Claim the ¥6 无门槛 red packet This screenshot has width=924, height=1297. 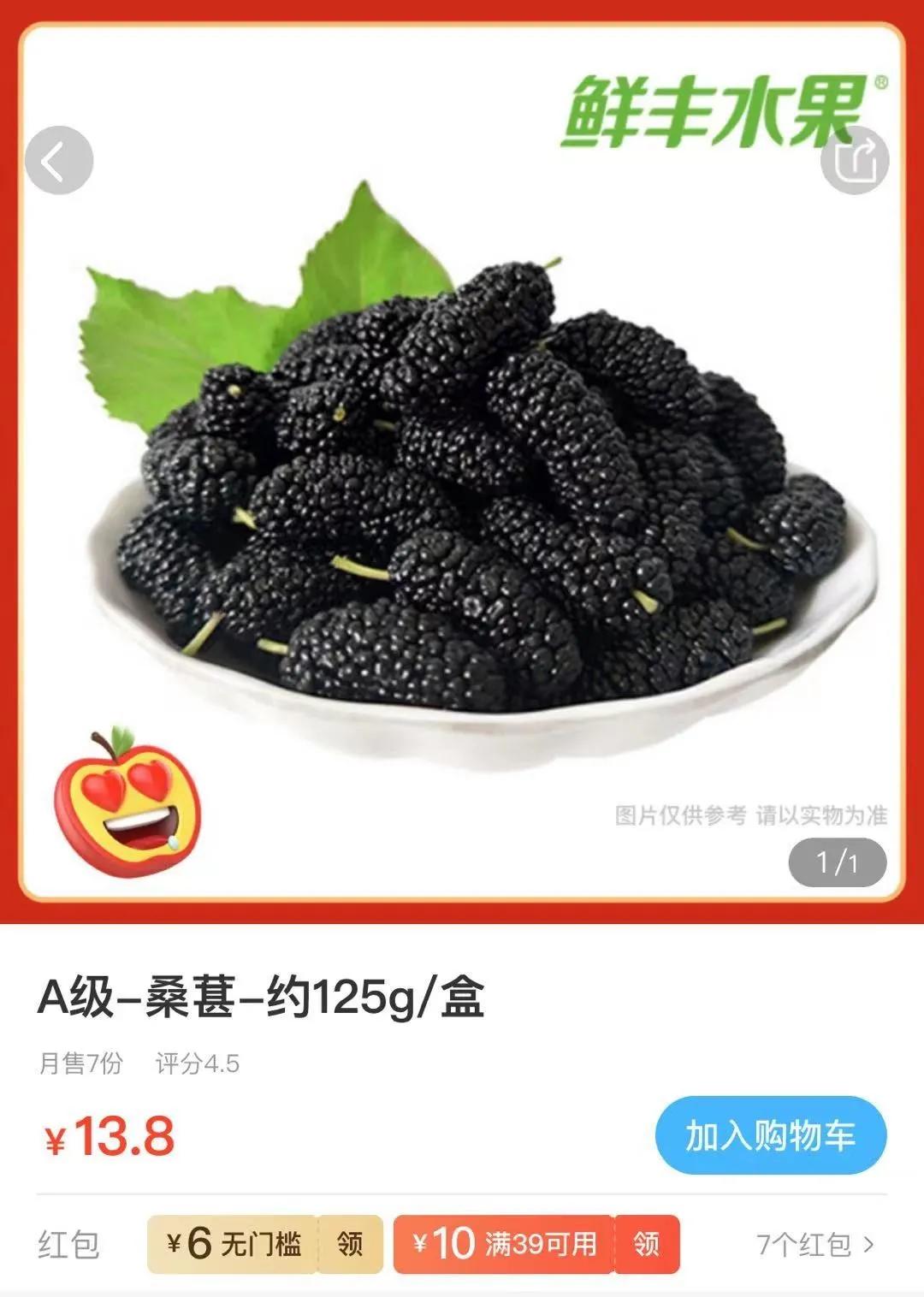[x=350, y=1243]
